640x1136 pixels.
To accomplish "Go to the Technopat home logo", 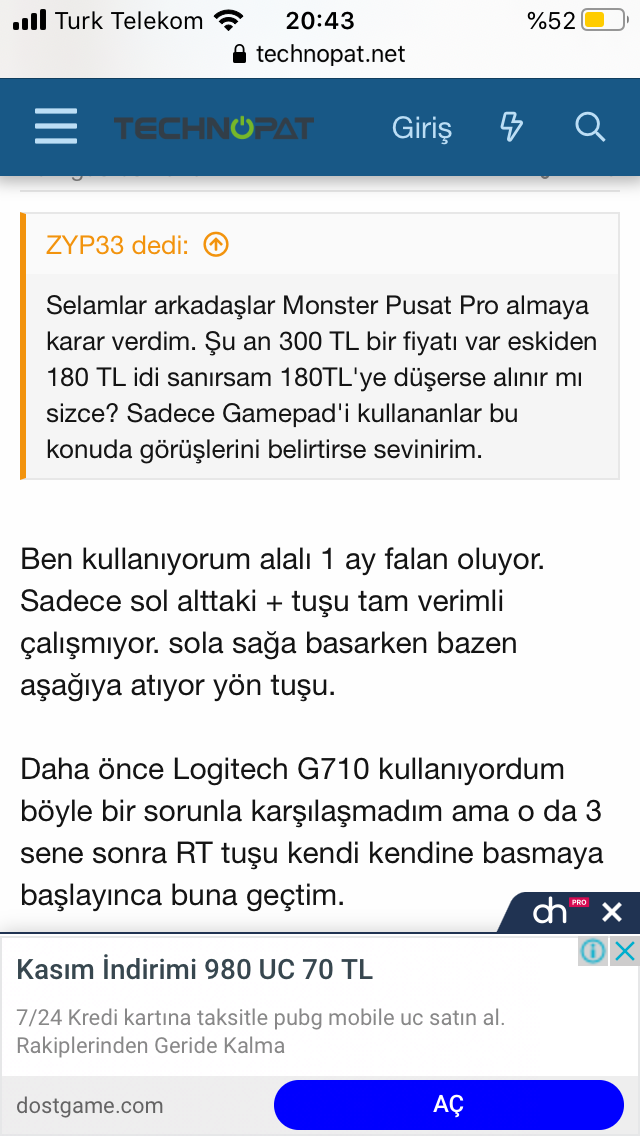I will pos(213,128).
